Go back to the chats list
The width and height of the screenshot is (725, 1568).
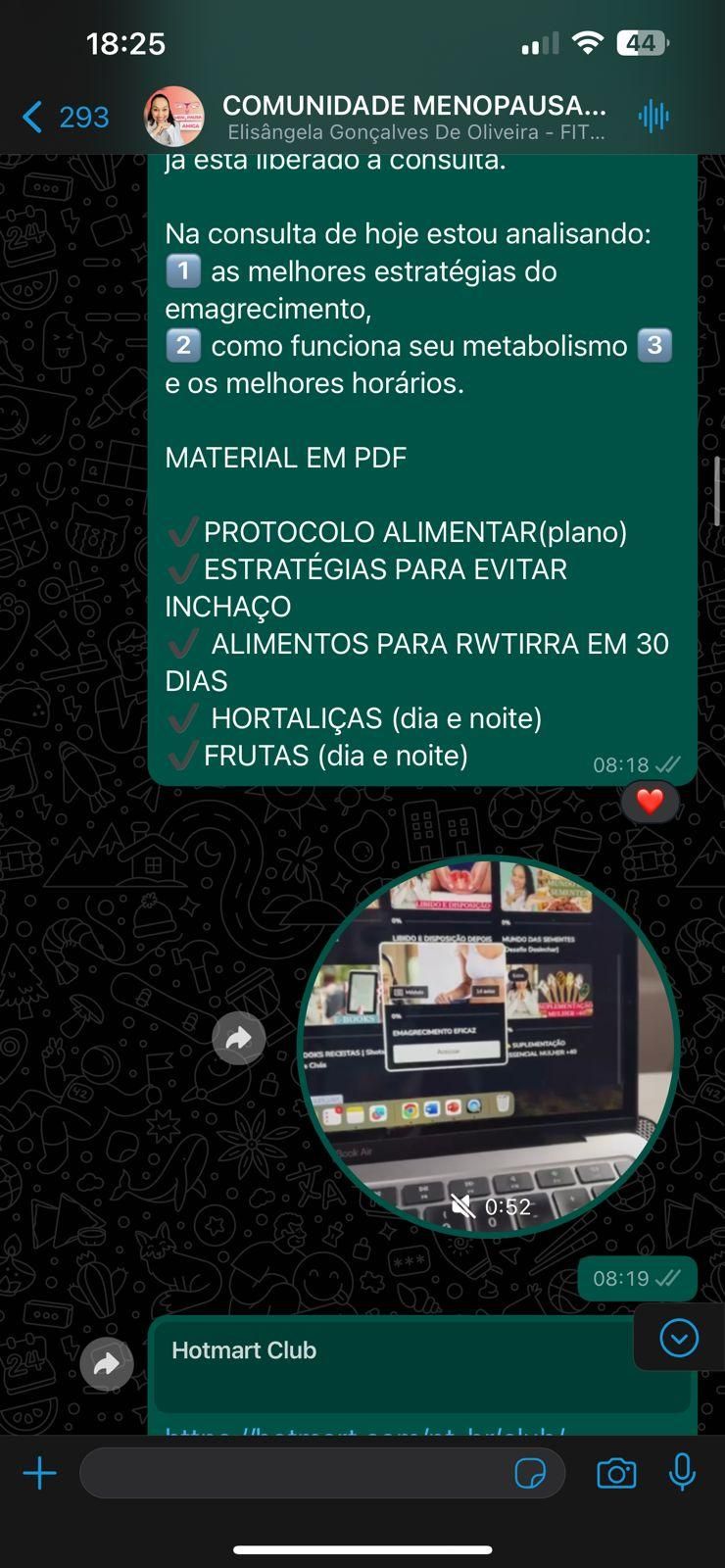click(x=64, y=118)
